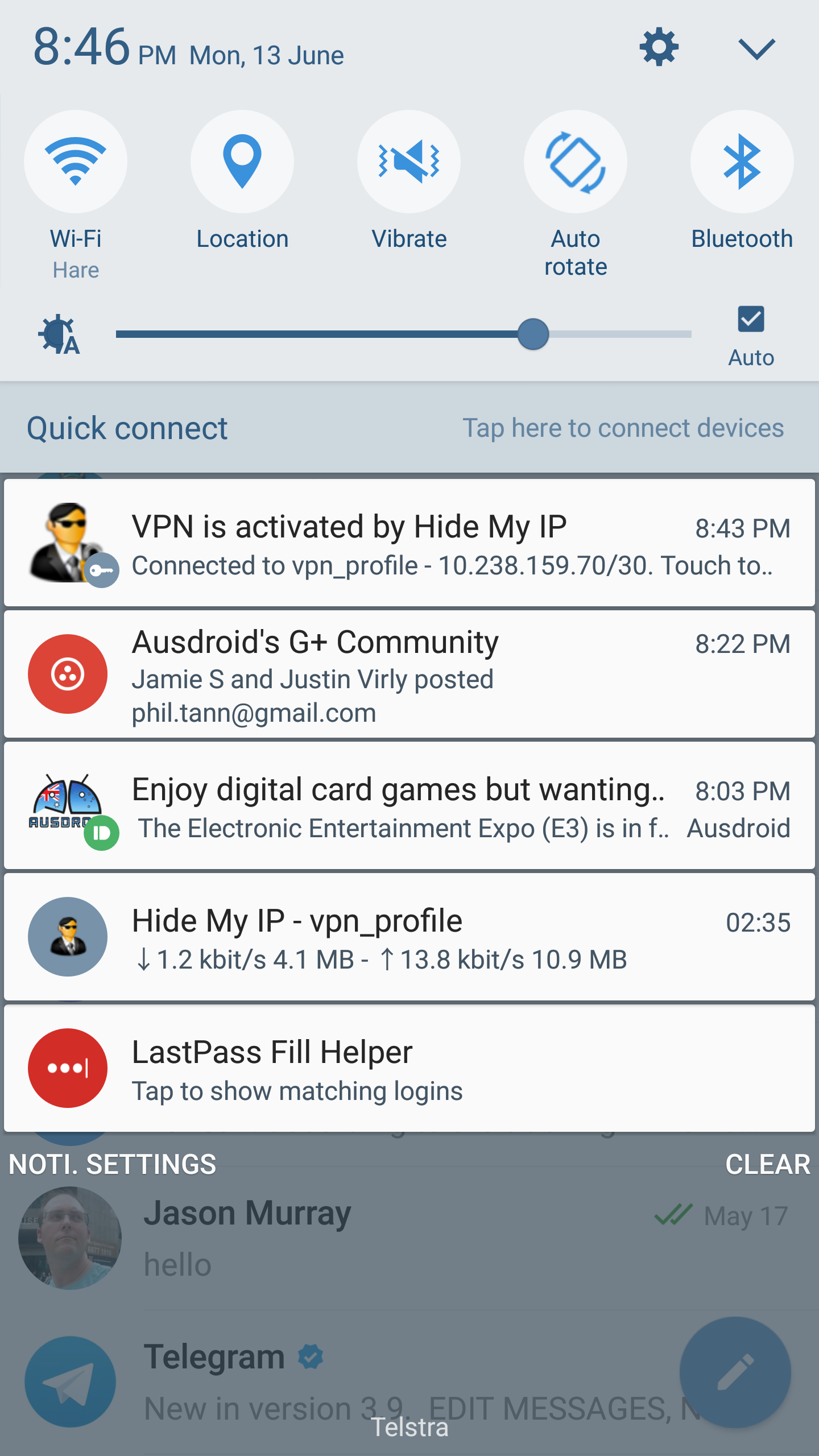The width and height of the screenshot is (819, 1456).
Task: Open settings via the gear icon
Action: coord(659,47)
